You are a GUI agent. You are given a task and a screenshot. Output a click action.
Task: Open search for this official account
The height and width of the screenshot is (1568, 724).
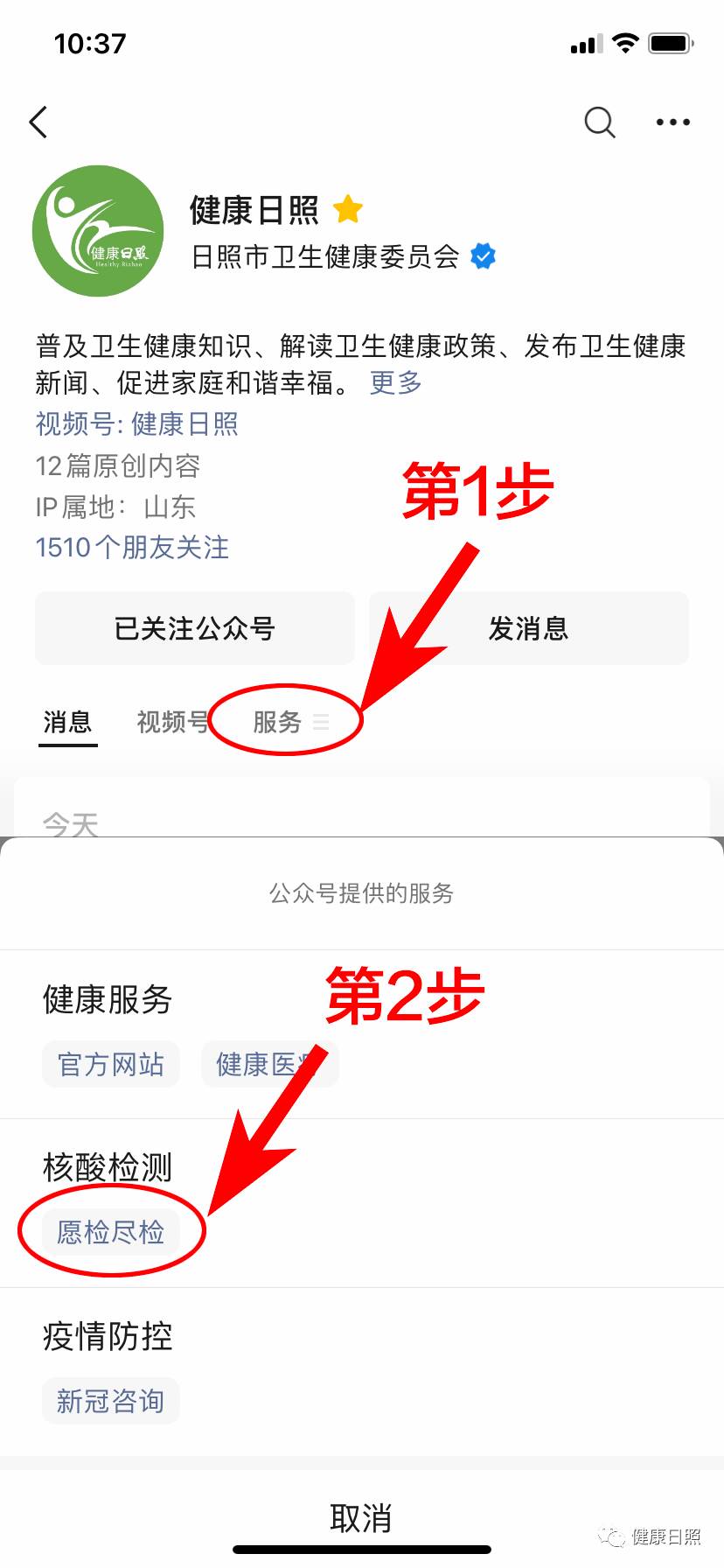(600, 122)
